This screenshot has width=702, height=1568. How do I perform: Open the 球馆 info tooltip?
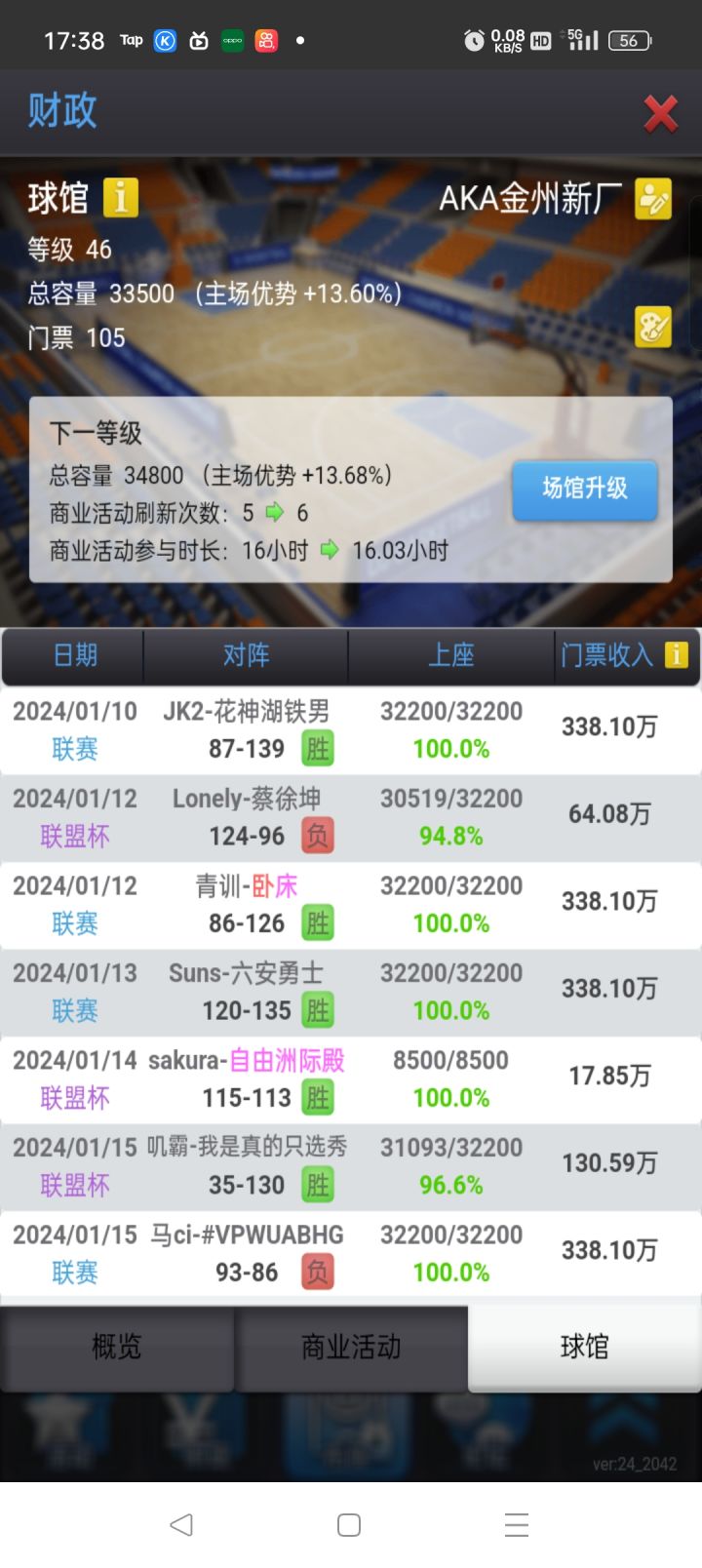click(121, 197)
